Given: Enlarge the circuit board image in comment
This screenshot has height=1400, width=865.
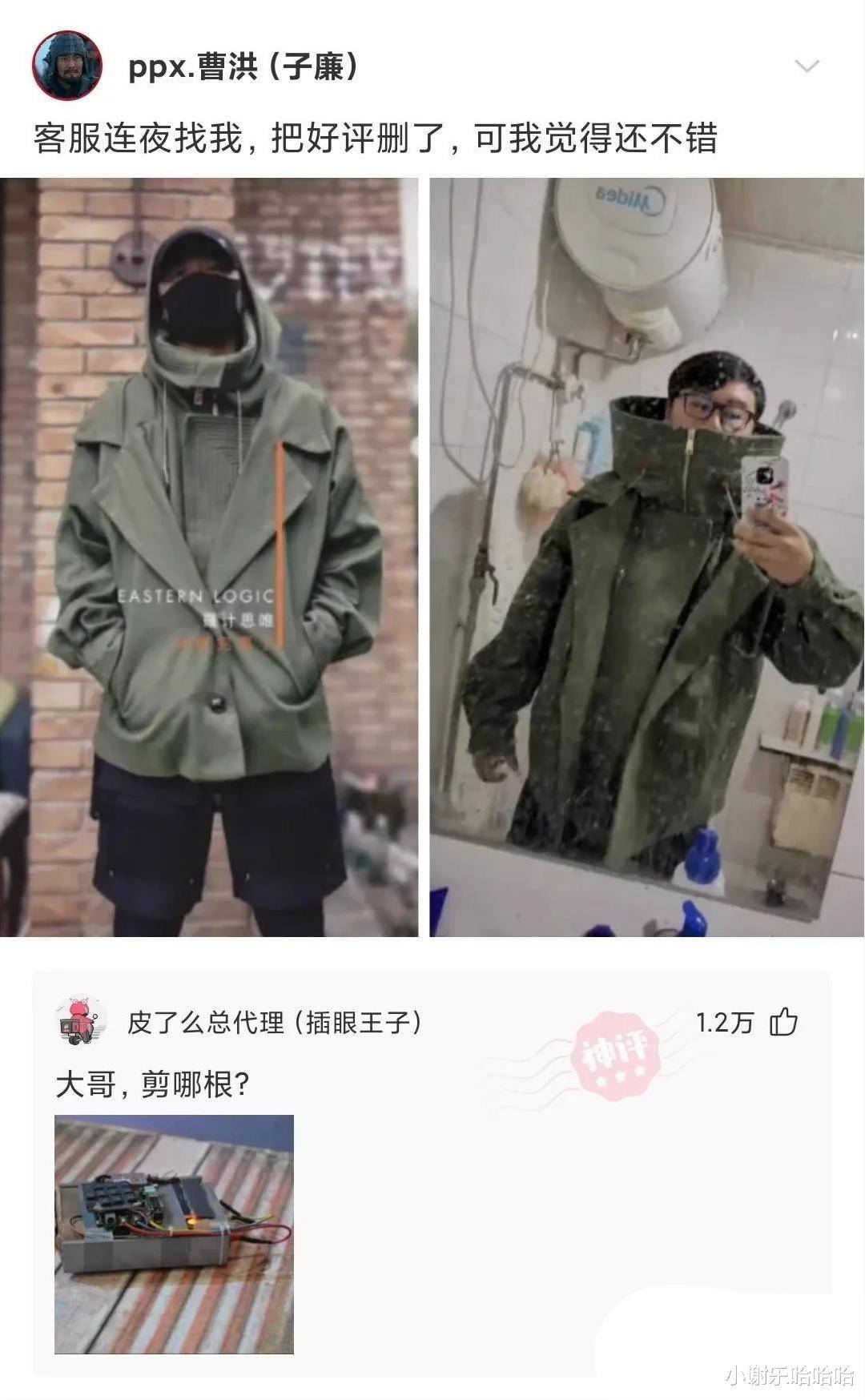Looking at the screenshot, I should click(174, 1234).
